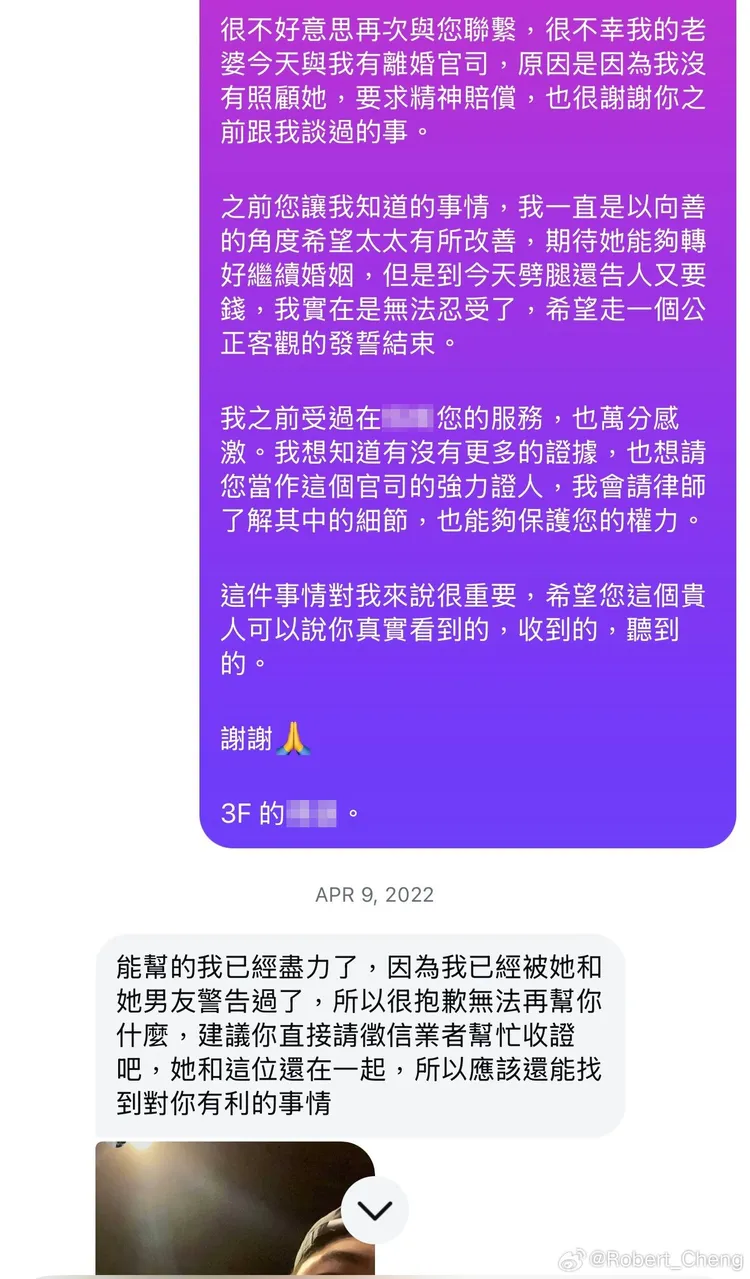The image size is (750, 1279).
Task: Click the top edge of the purple gradient bubble
Action: [460, 6]
